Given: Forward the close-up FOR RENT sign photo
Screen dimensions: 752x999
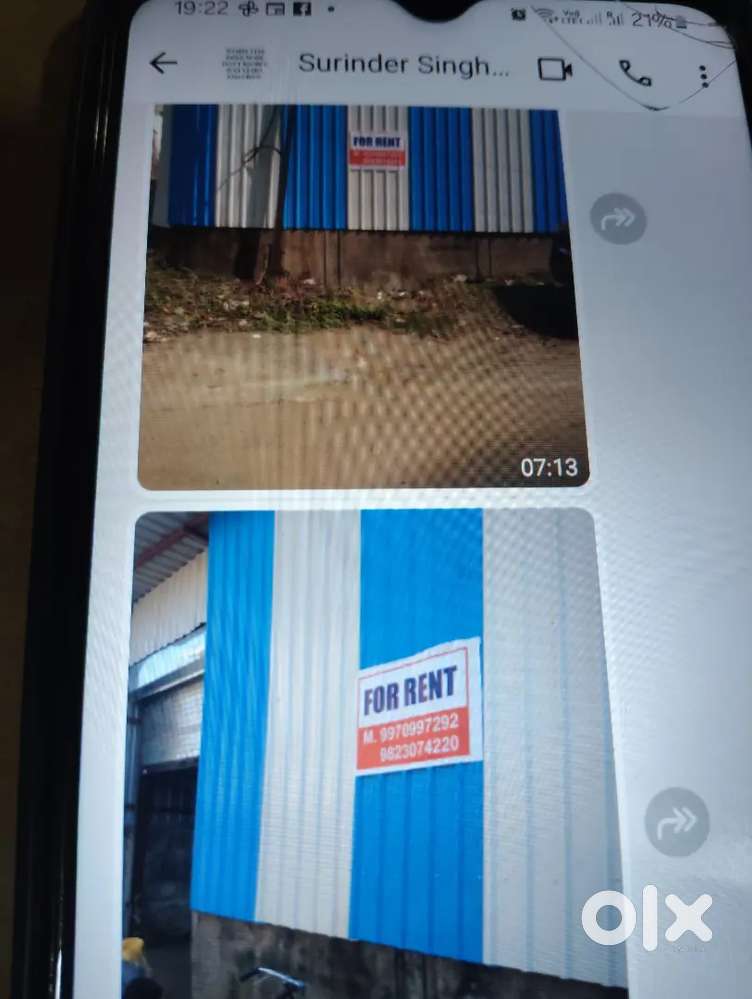Looking at the screenshot, I should point(677,822).
